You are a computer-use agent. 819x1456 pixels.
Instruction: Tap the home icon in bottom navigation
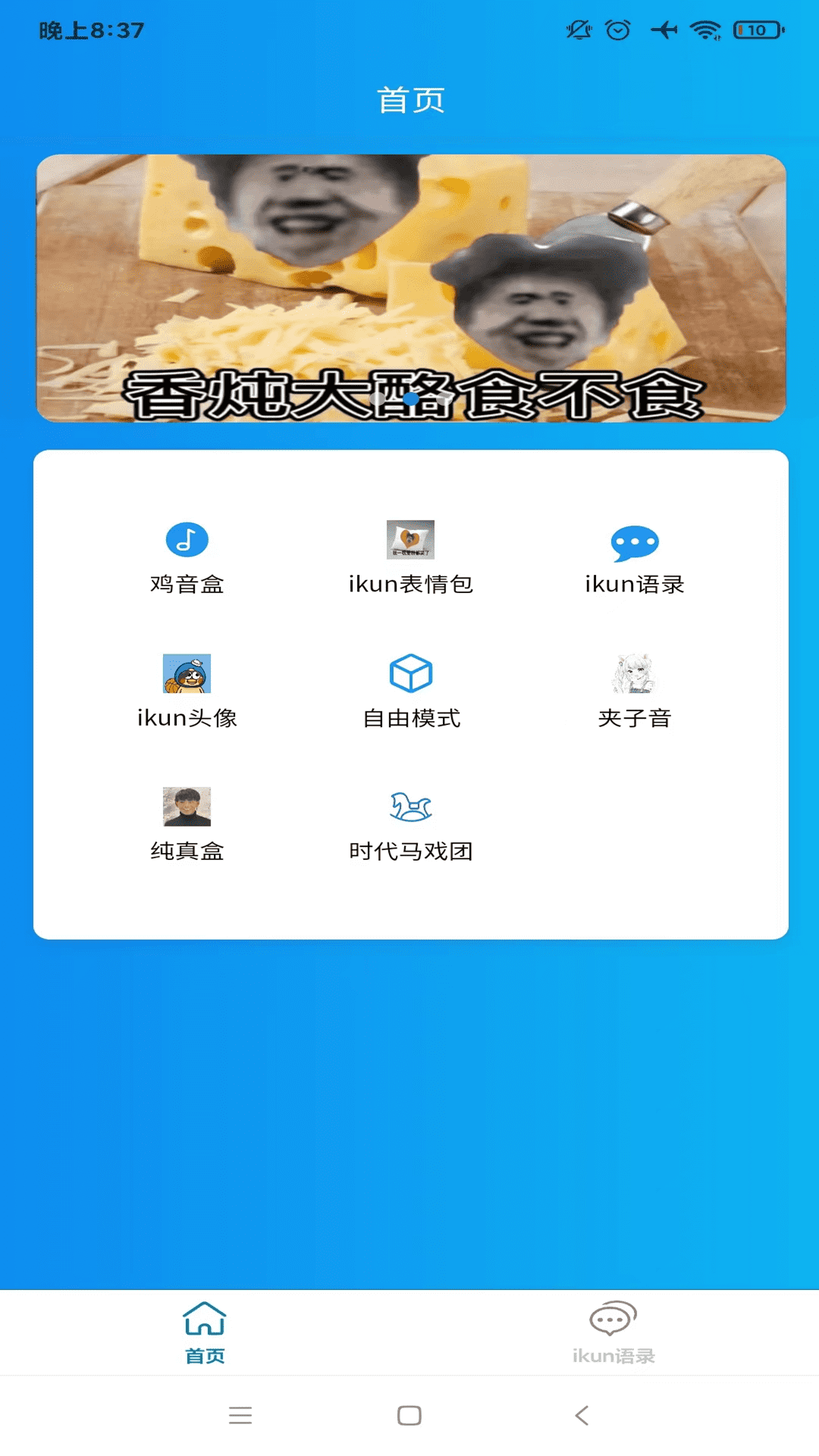point(205,1319)
